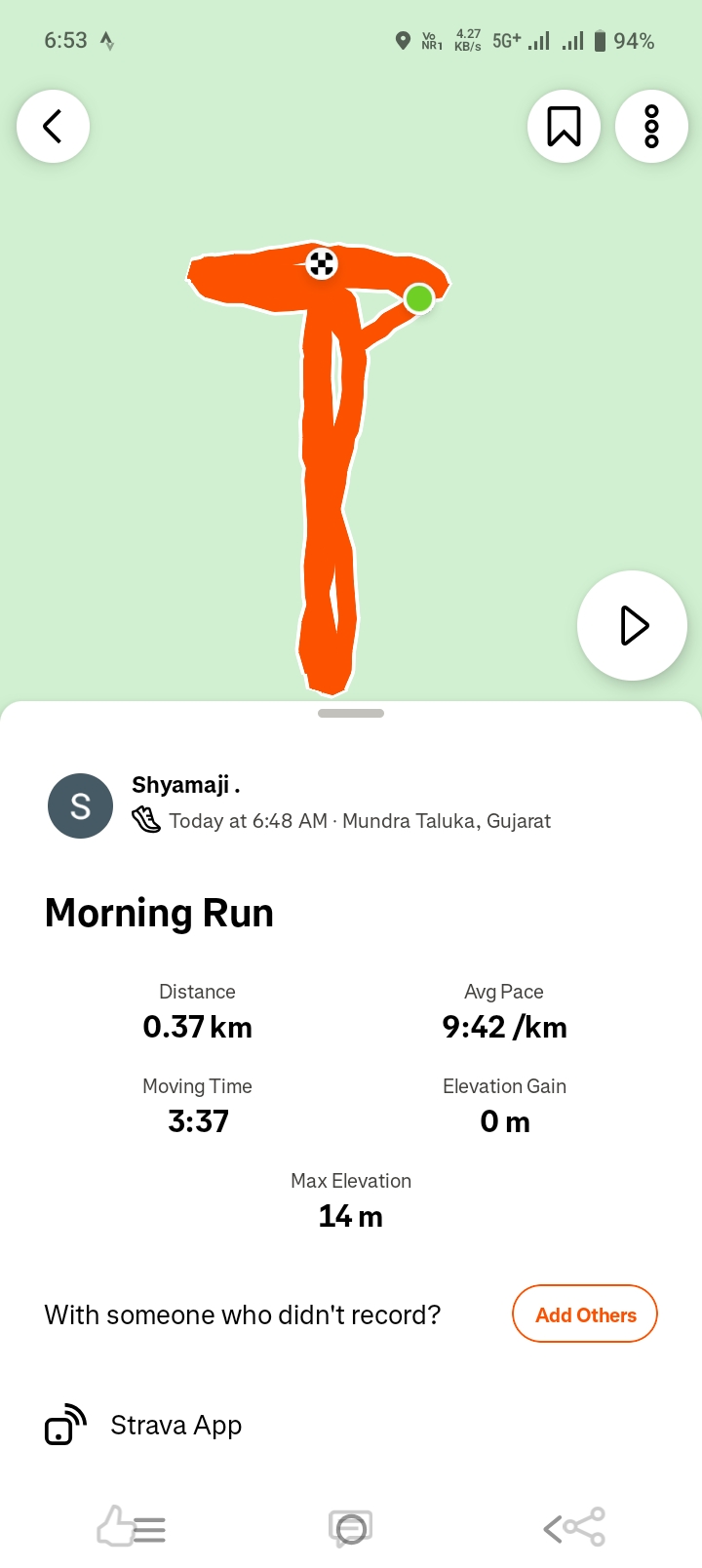Tap the Add Others button
Image resolution: width=702 pixels, height=1568 pixels.
click(585, 1314)
